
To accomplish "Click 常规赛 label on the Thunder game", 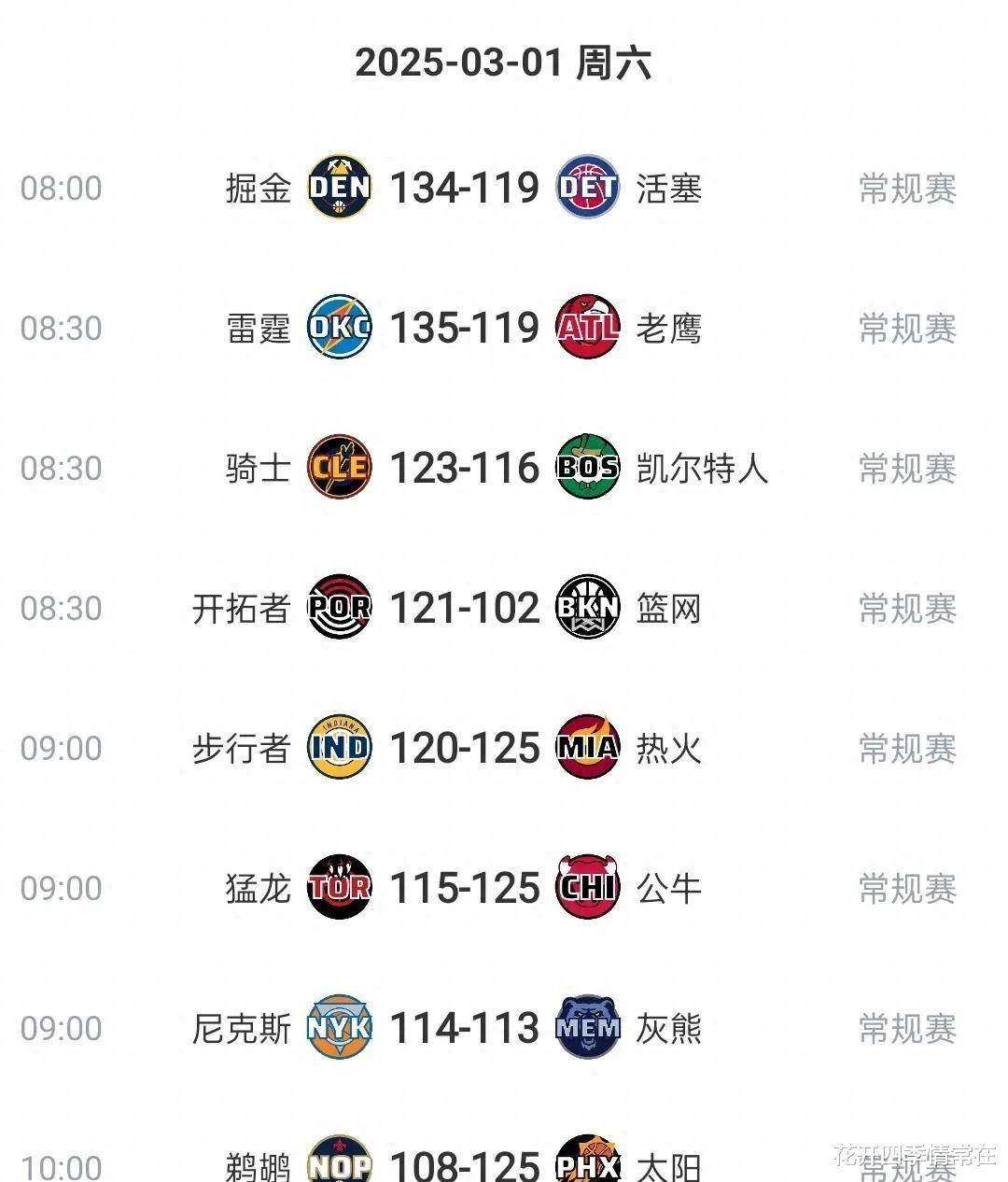I will click(907, 328).
